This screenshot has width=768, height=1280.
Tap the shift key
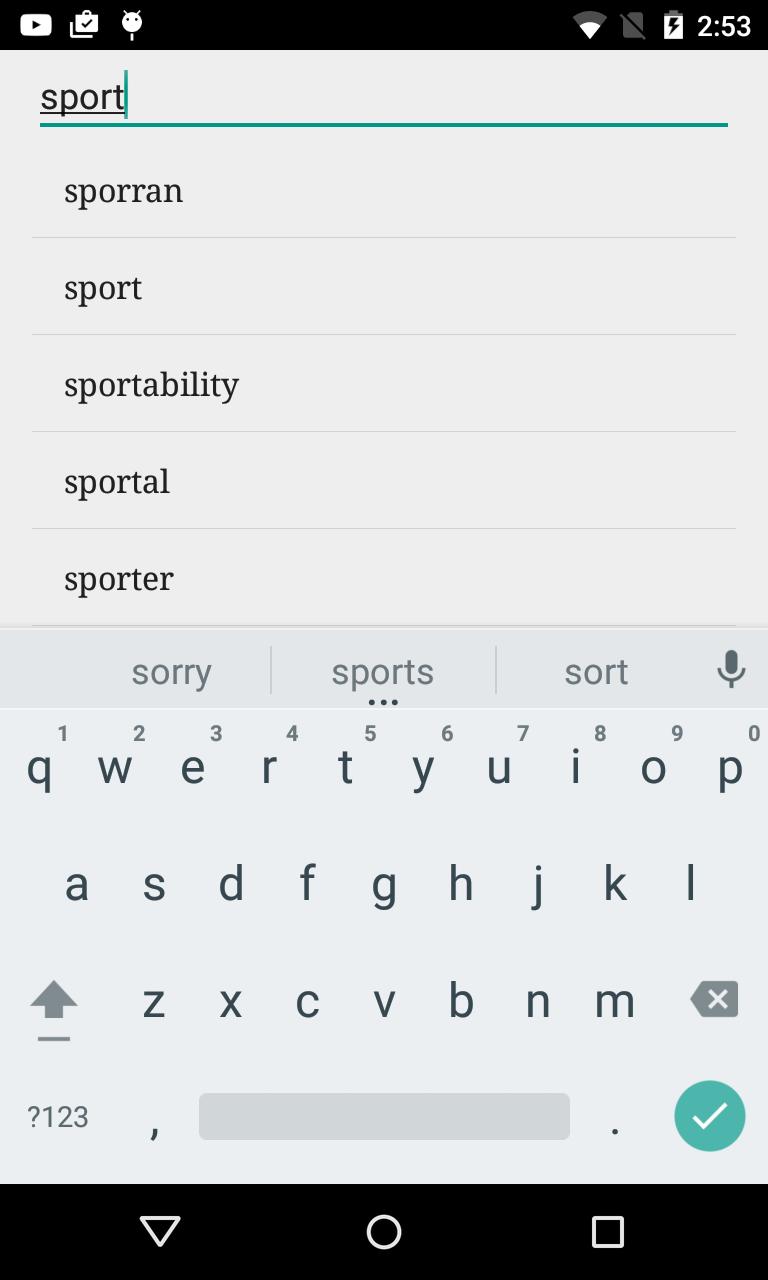click(x=54, y=1001)
